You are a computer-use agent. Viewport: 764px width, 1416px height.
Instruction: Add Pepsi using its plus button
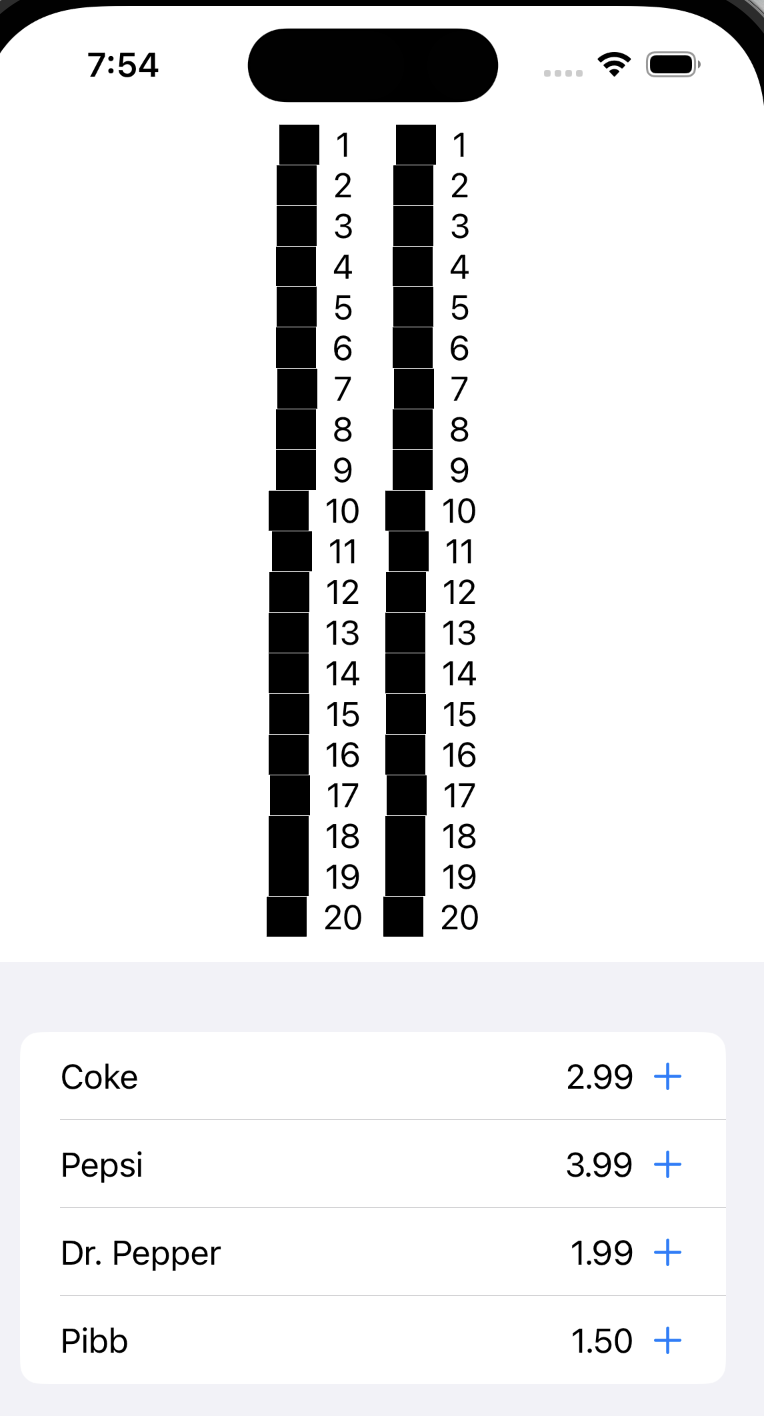(667, 1165)
